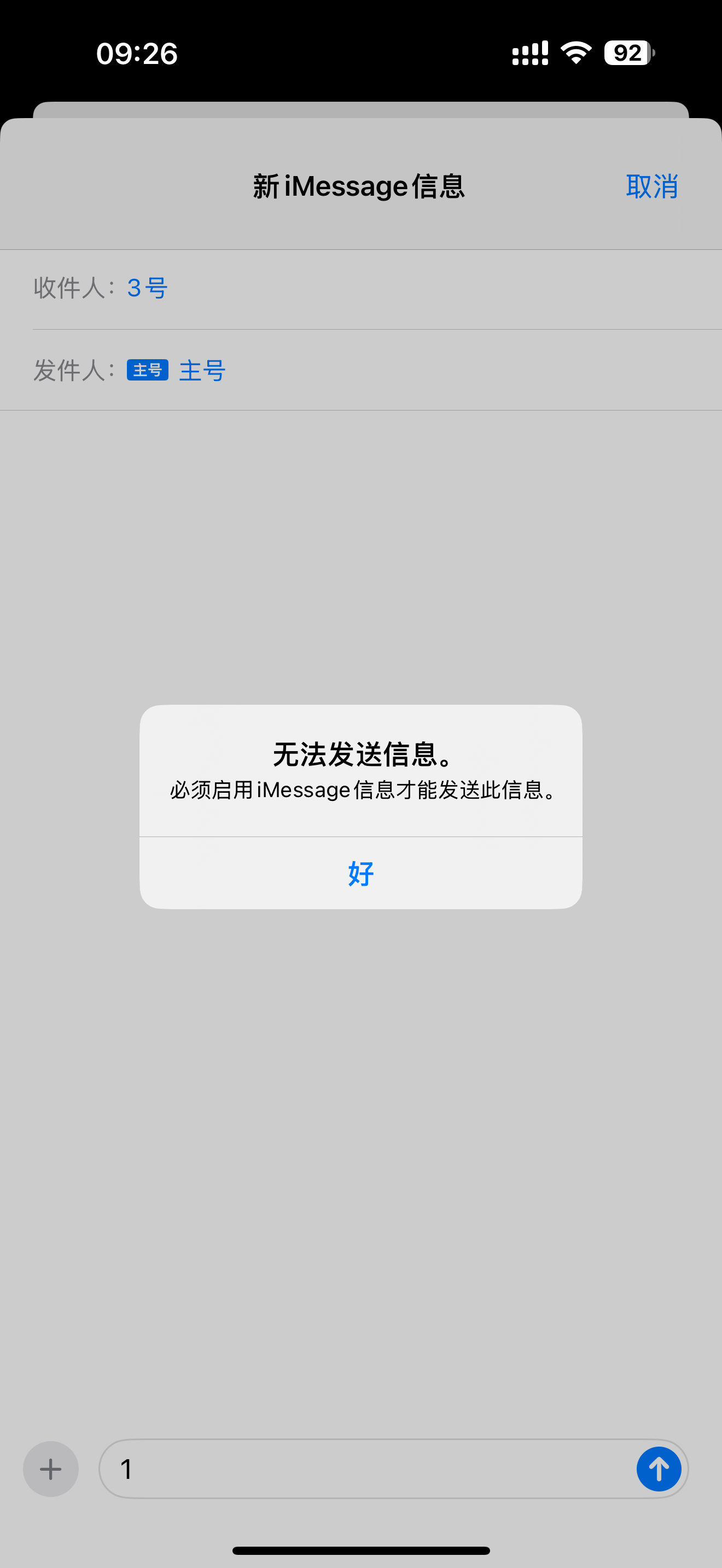Image resolution: width=722 pixels, height=1568 pixels.
Task: Dismiss the alert by tapping 好
Action: click(360, 874)
